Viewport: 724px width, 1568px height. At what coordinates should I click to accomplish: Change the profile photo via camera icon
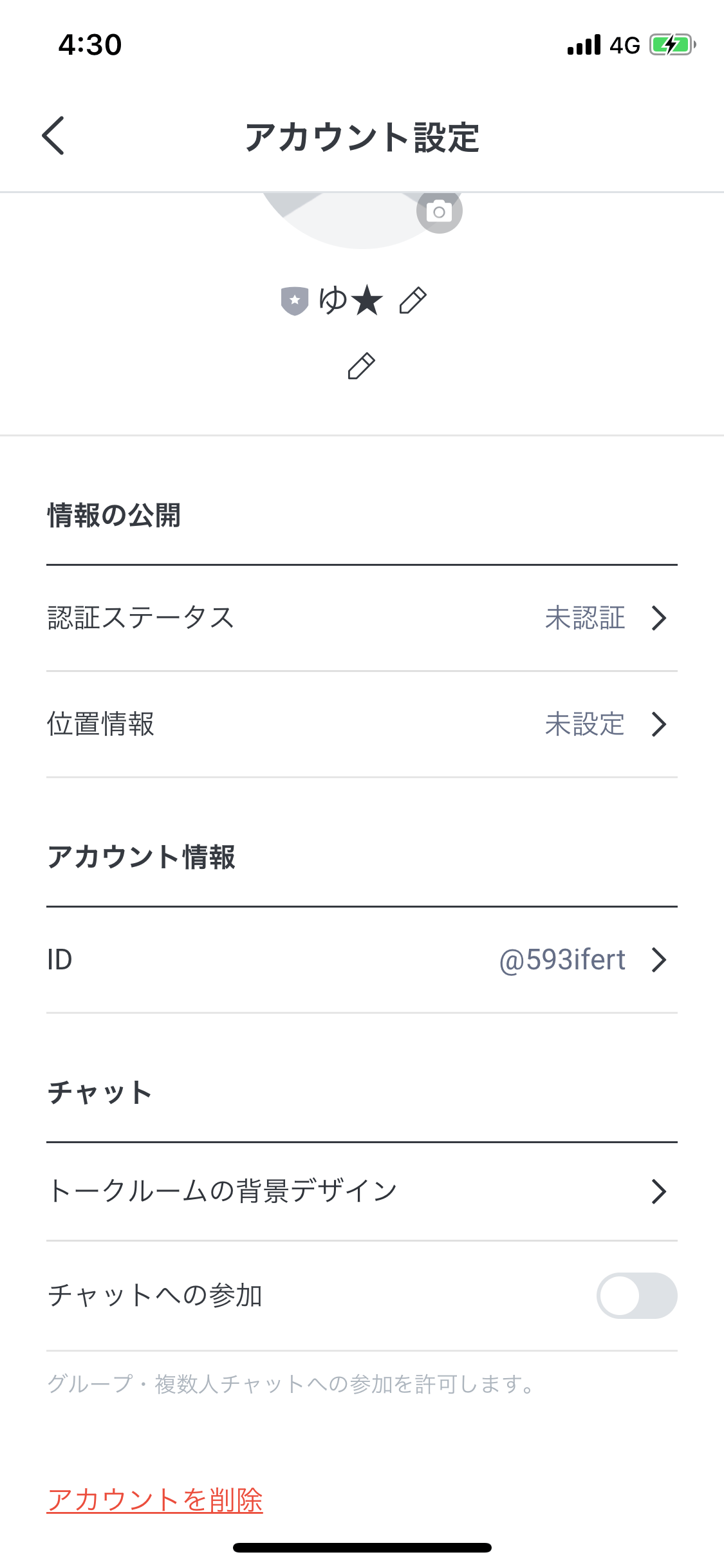[439, 211]
